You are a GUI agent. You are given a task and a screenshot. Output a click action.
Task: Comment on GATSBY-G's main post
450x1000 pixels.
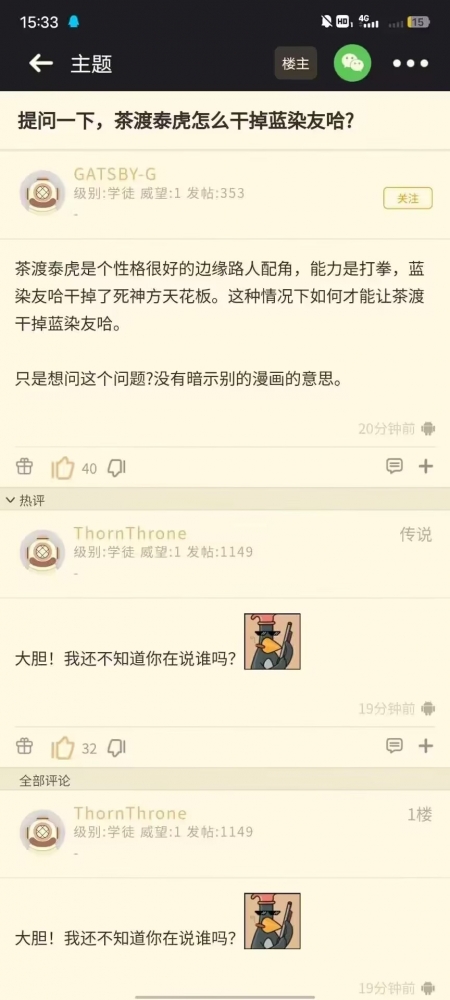(x=395, y=466)
